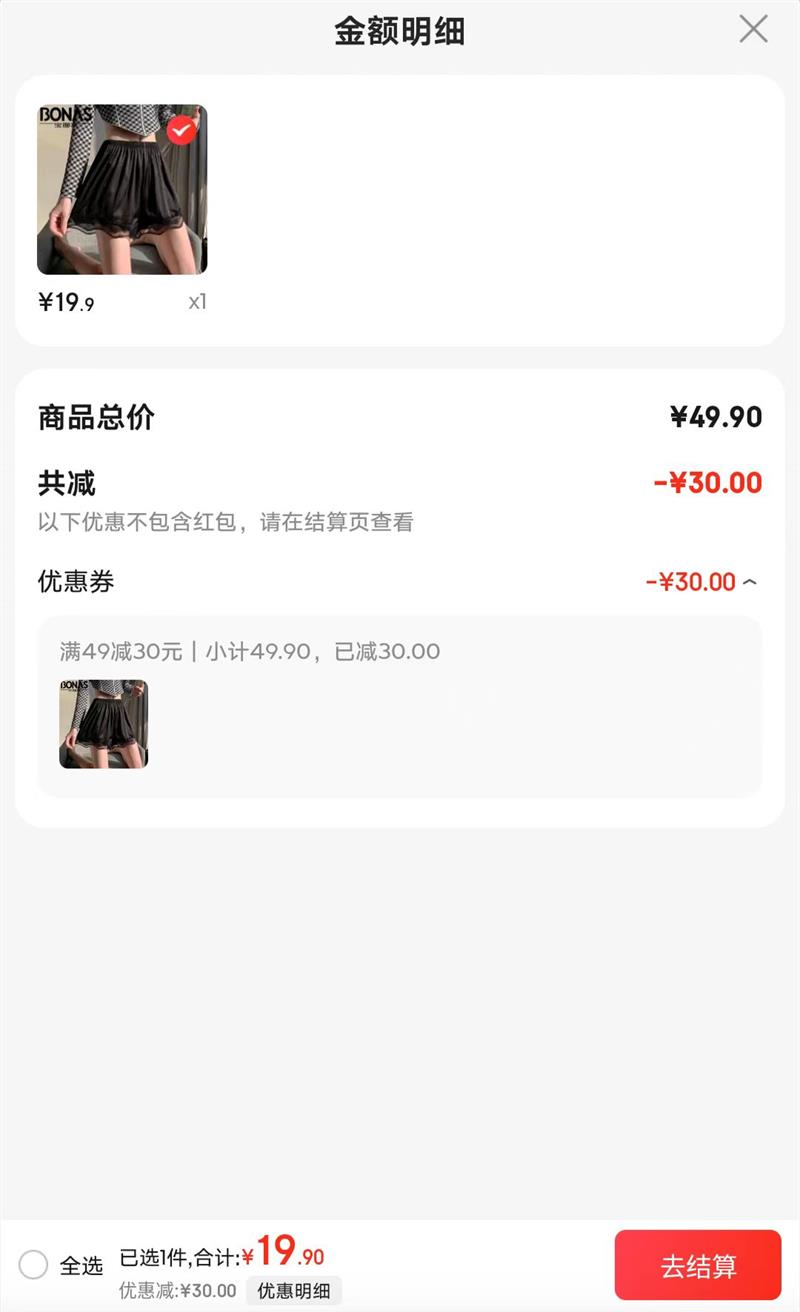800x1312 pixels.
Task: Uncheck the selected skirt product
Action: (x=181, y=130)
